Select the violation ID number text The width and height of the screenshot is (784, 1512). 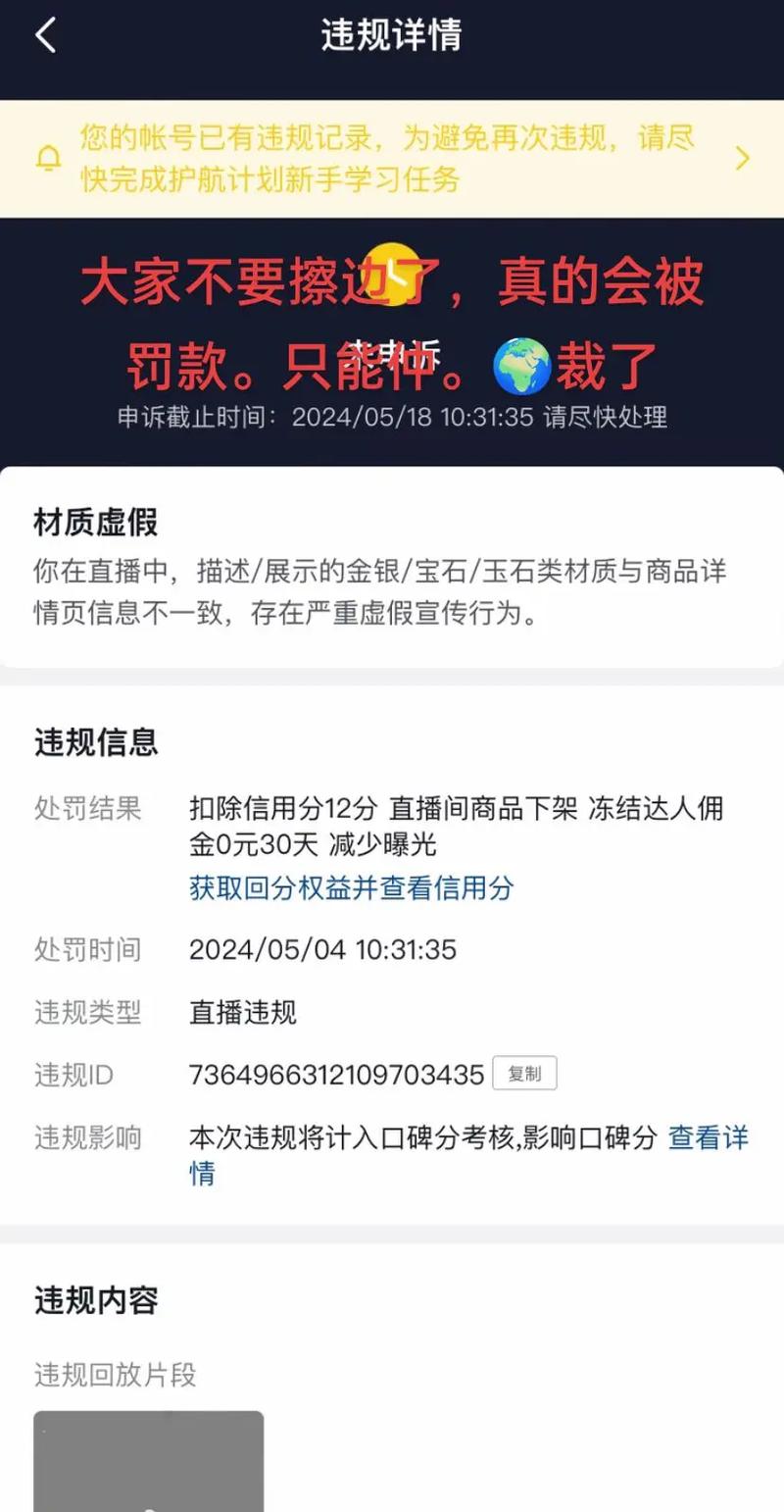click(x=333, y=1075)
